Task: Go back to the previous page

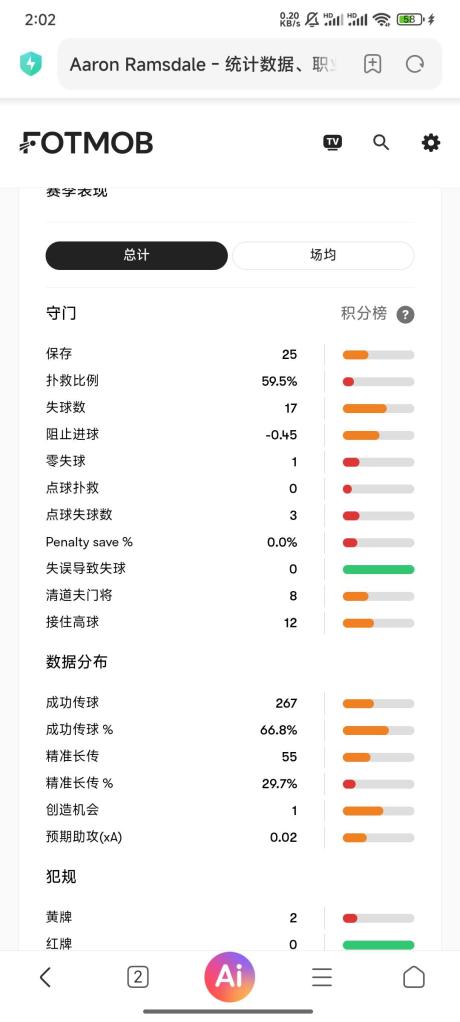Action: (45, 977)
